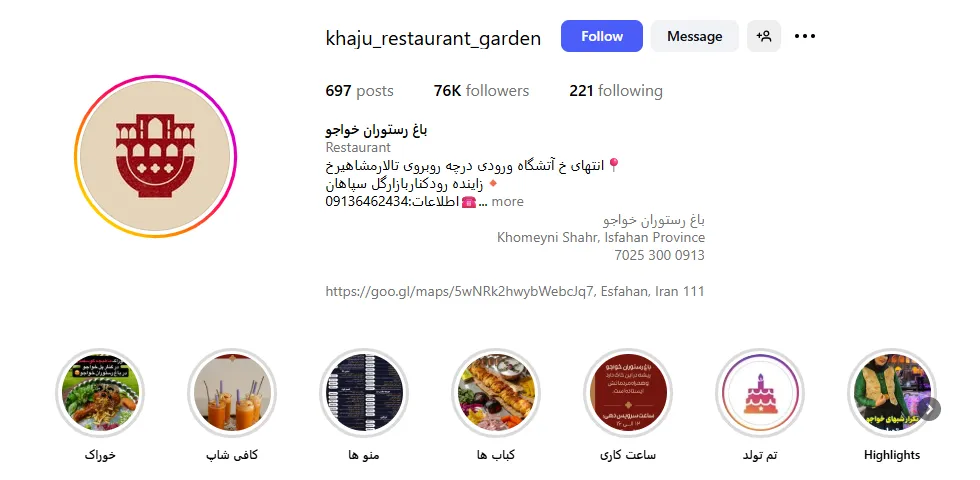View the 221 following list

615,90
